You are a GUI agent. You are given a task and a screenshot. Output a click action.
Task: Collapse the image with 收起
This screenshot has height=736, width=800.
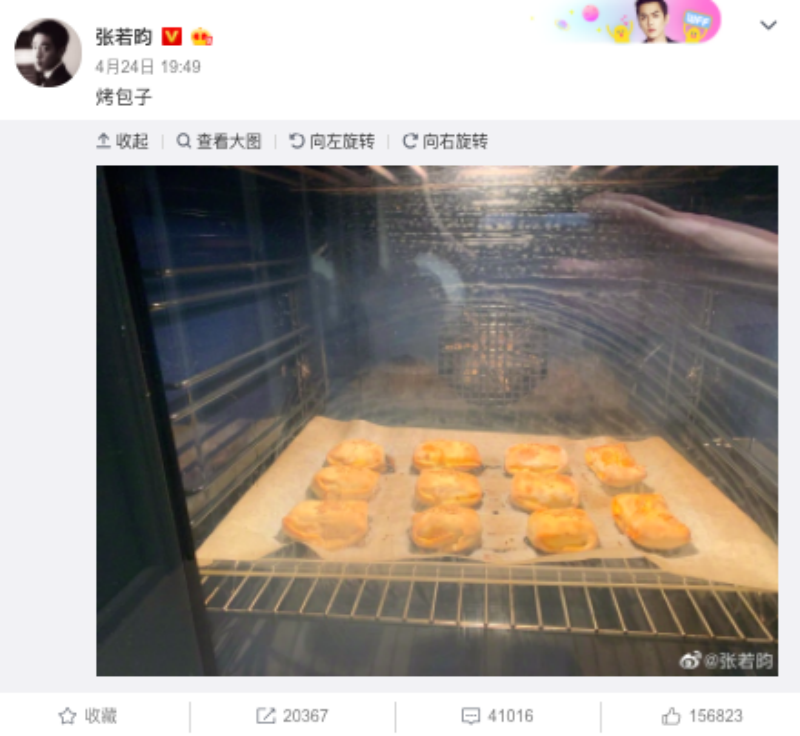tap(122, 142)
